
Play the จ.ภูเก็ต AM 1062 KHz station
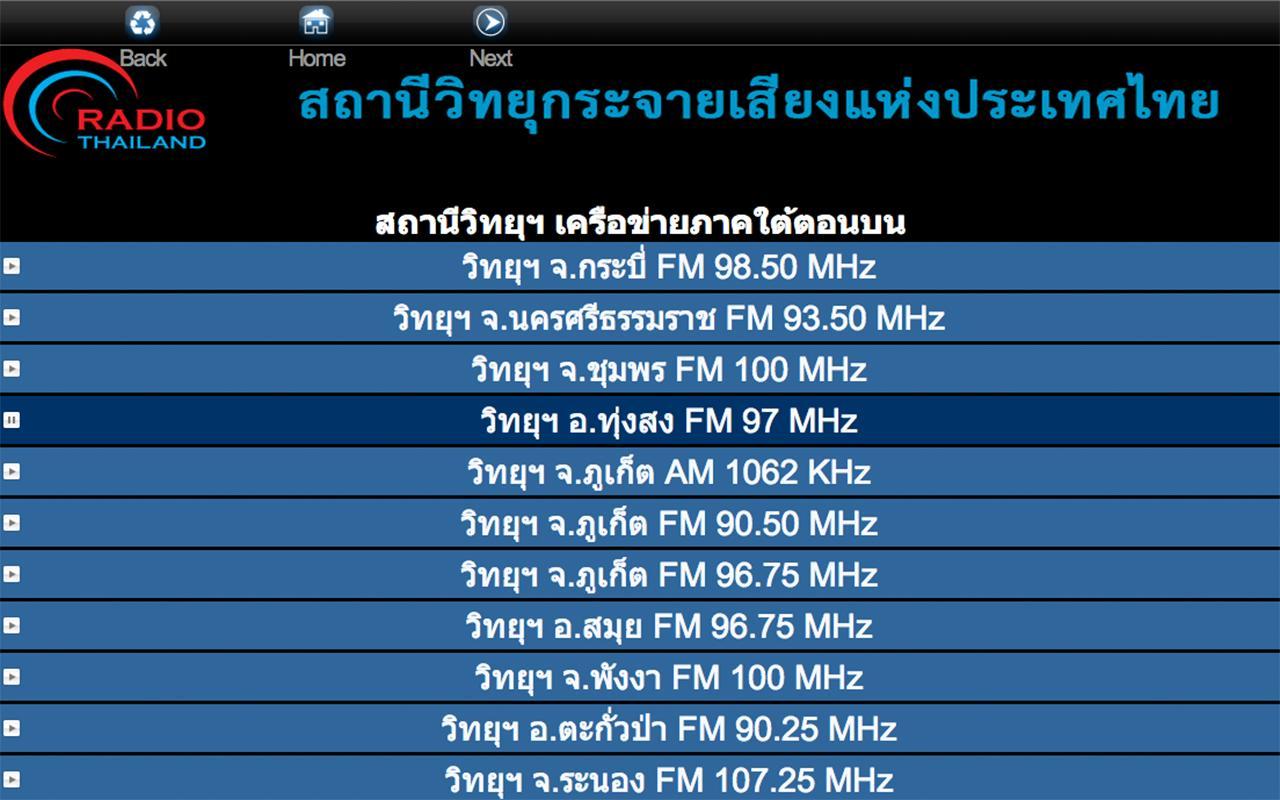(x=11, y=472)
